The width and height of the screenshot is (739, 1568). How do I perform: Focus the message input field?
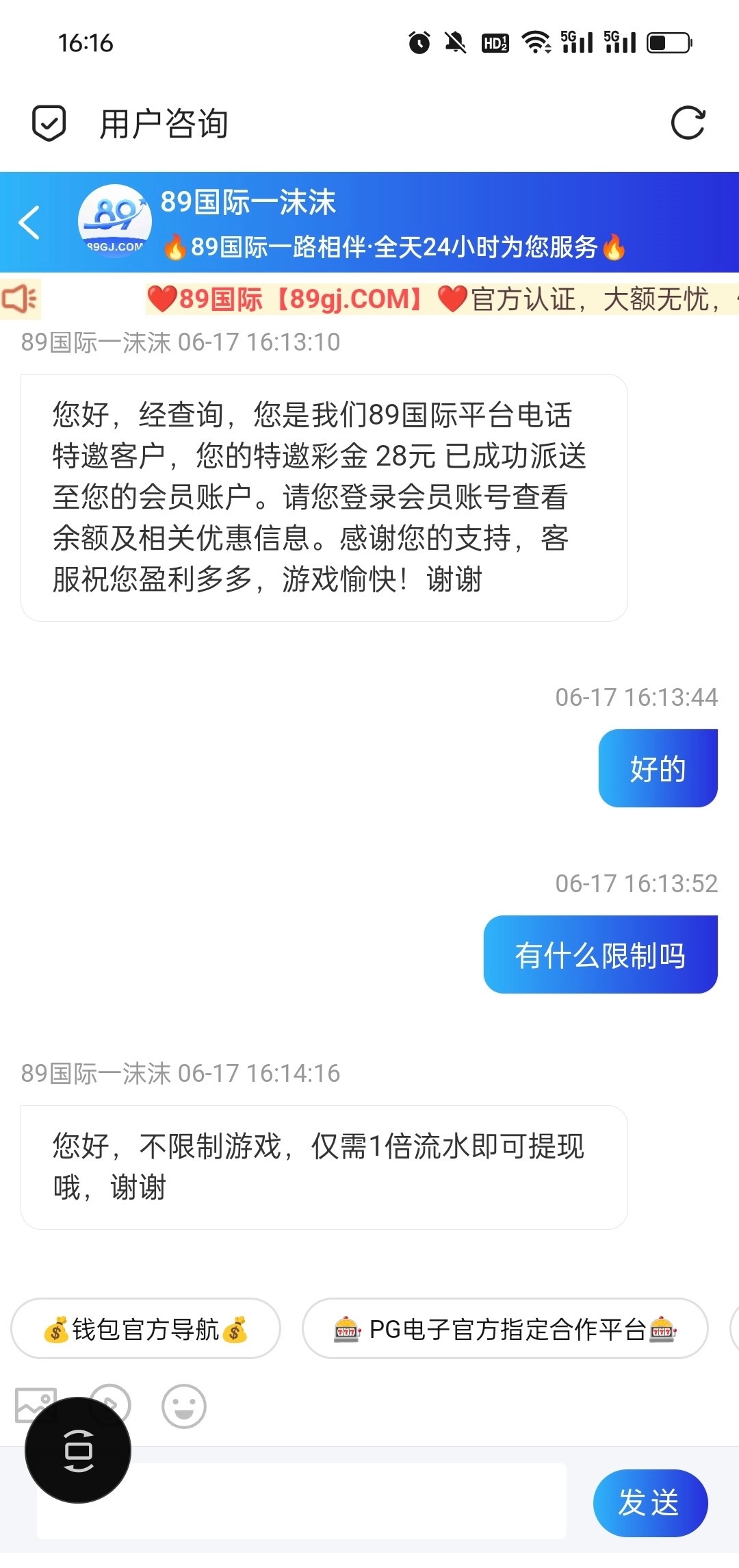pos(301,1501)
